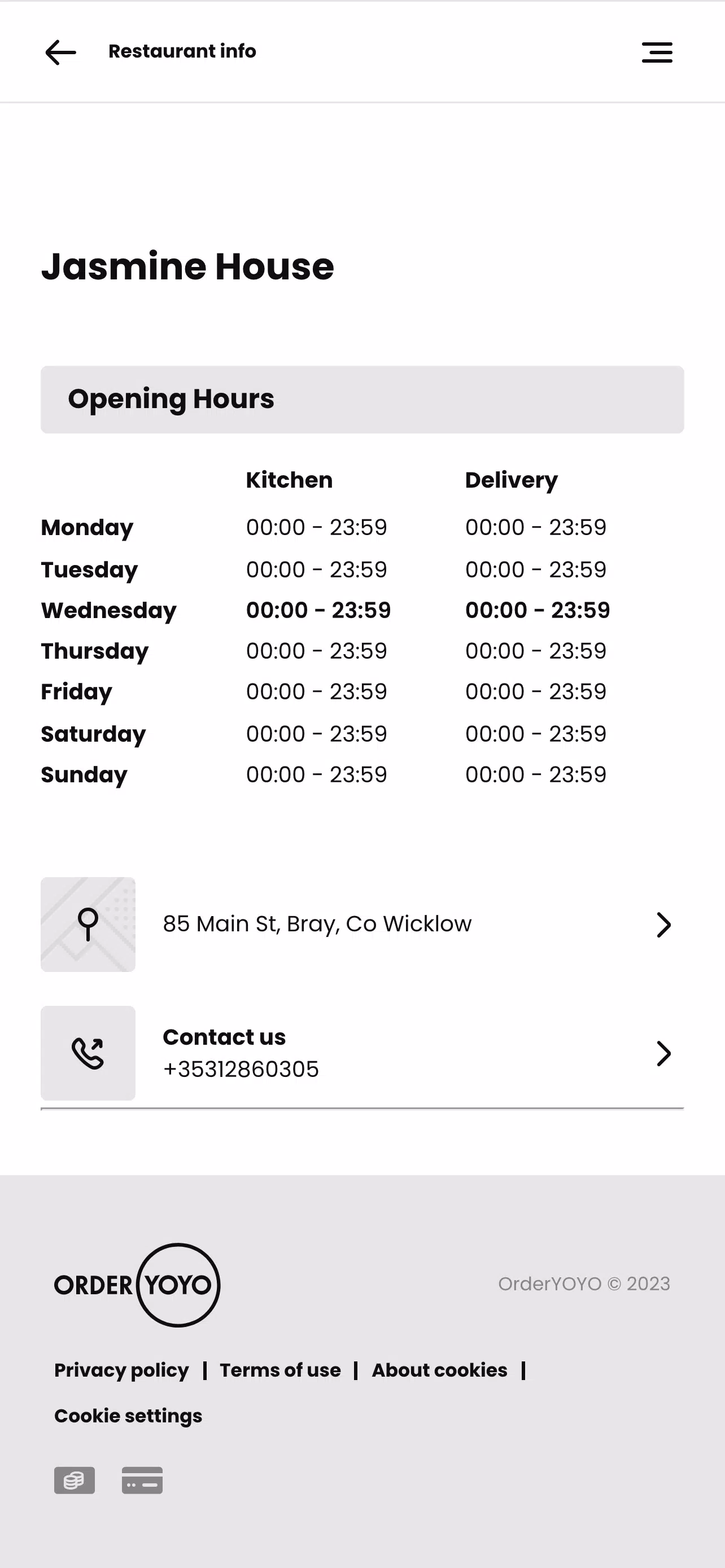Call the restaurant via Contact us
Image resolution: width=725 pixels, height=1568 pixels.
(362, 1053)
